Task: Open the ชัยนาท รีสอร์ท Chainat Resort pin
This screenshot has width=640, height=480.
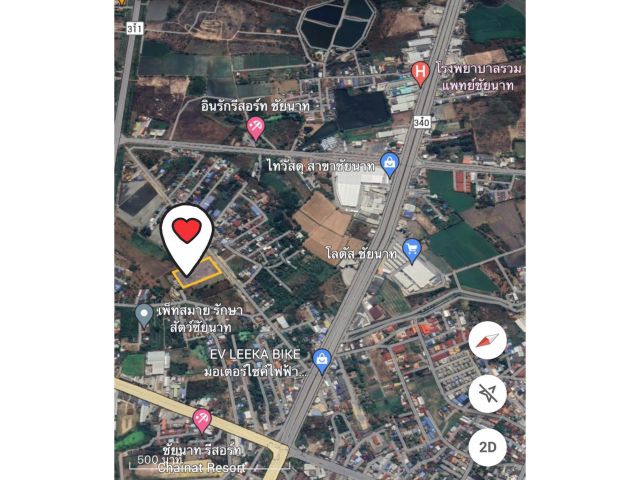Action: [x=202, y=420]
